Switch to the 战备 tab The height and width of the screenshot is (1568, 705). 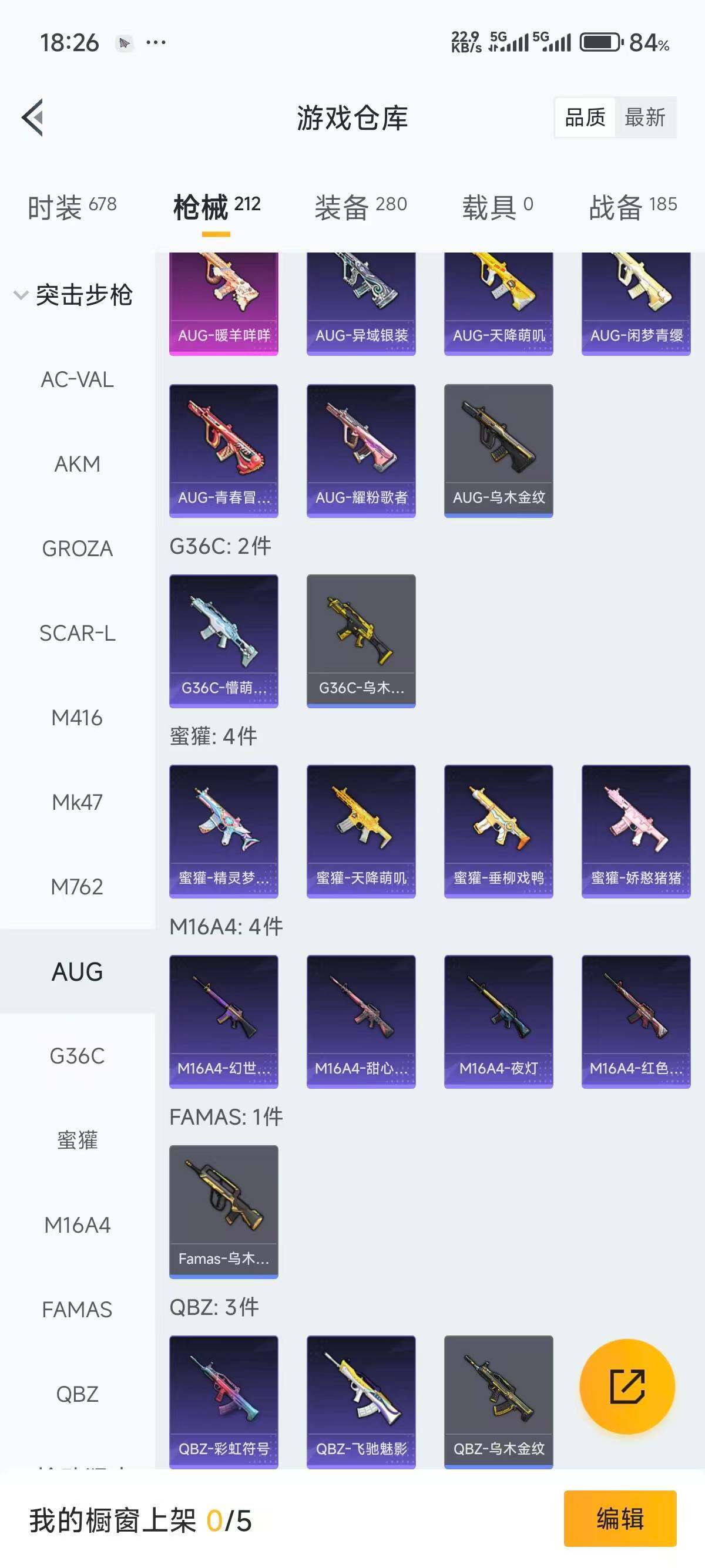coord(633,207)
